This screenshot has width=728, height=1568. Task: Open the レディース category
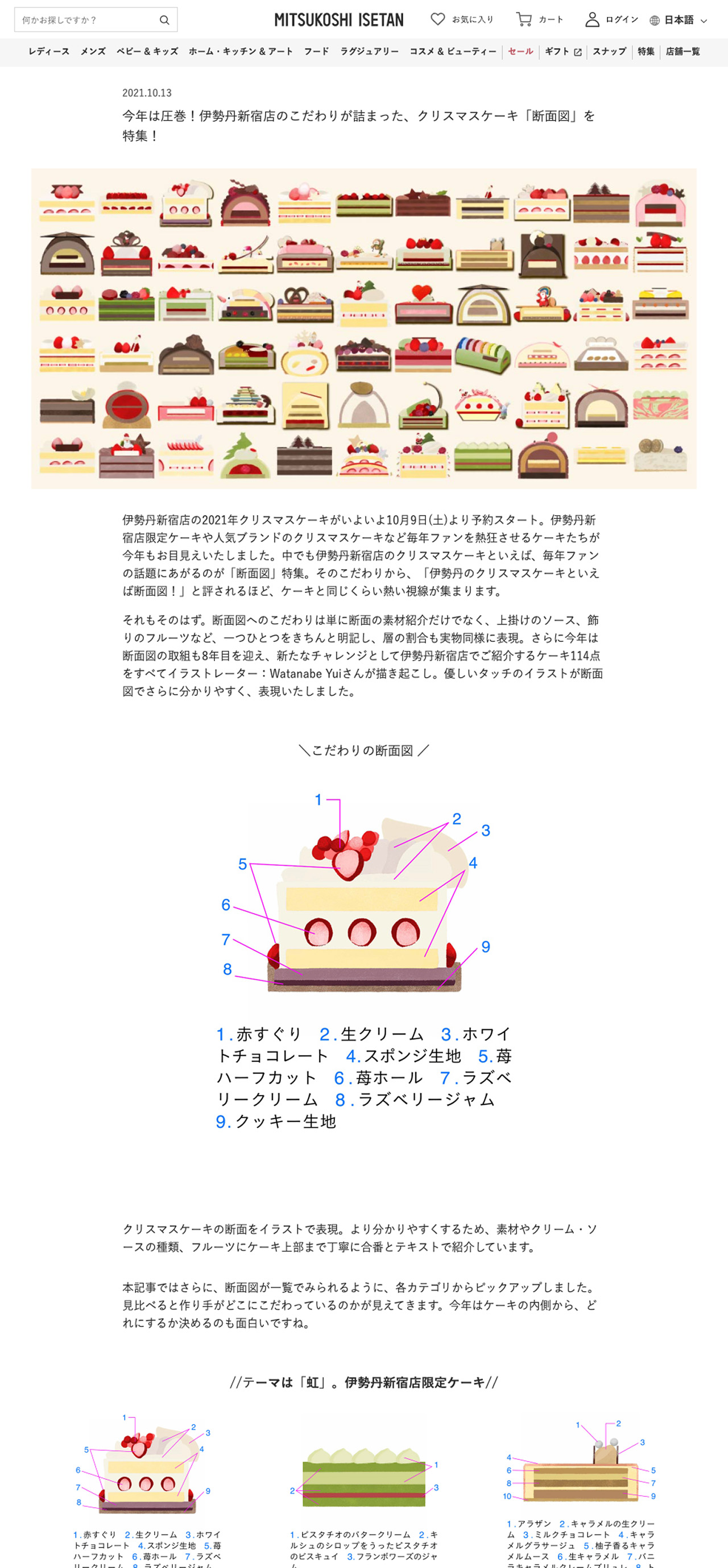[x=49, y=52]
